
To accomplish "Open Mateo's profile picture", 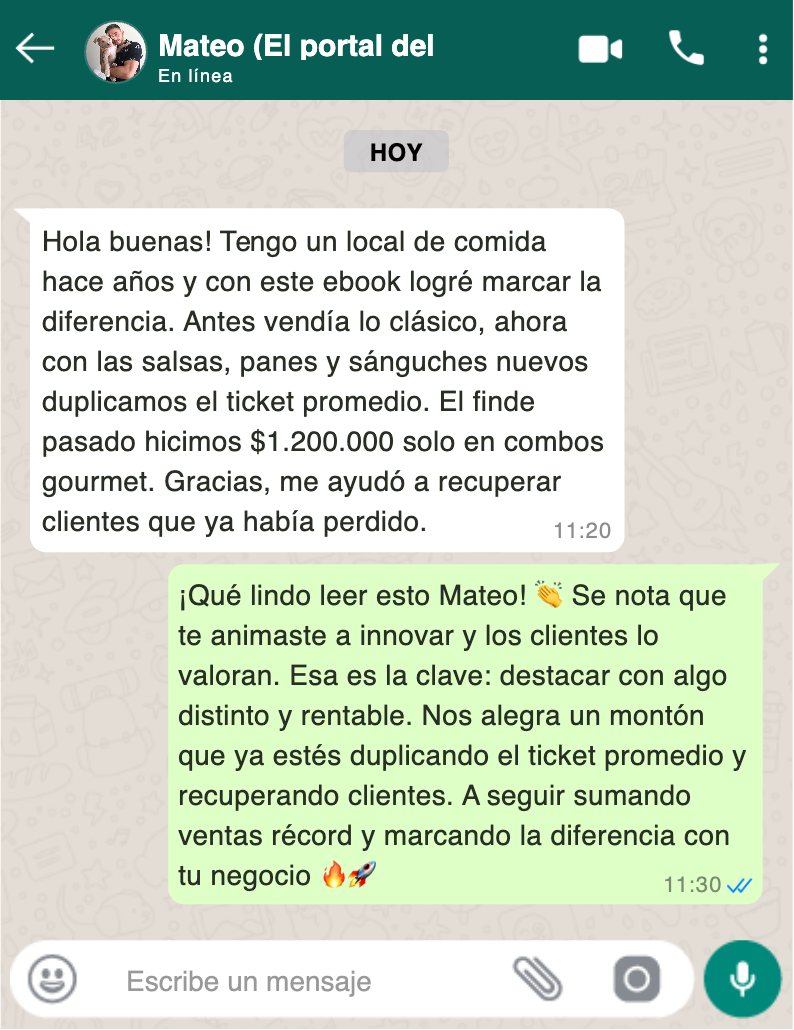I will click(116, 51).
